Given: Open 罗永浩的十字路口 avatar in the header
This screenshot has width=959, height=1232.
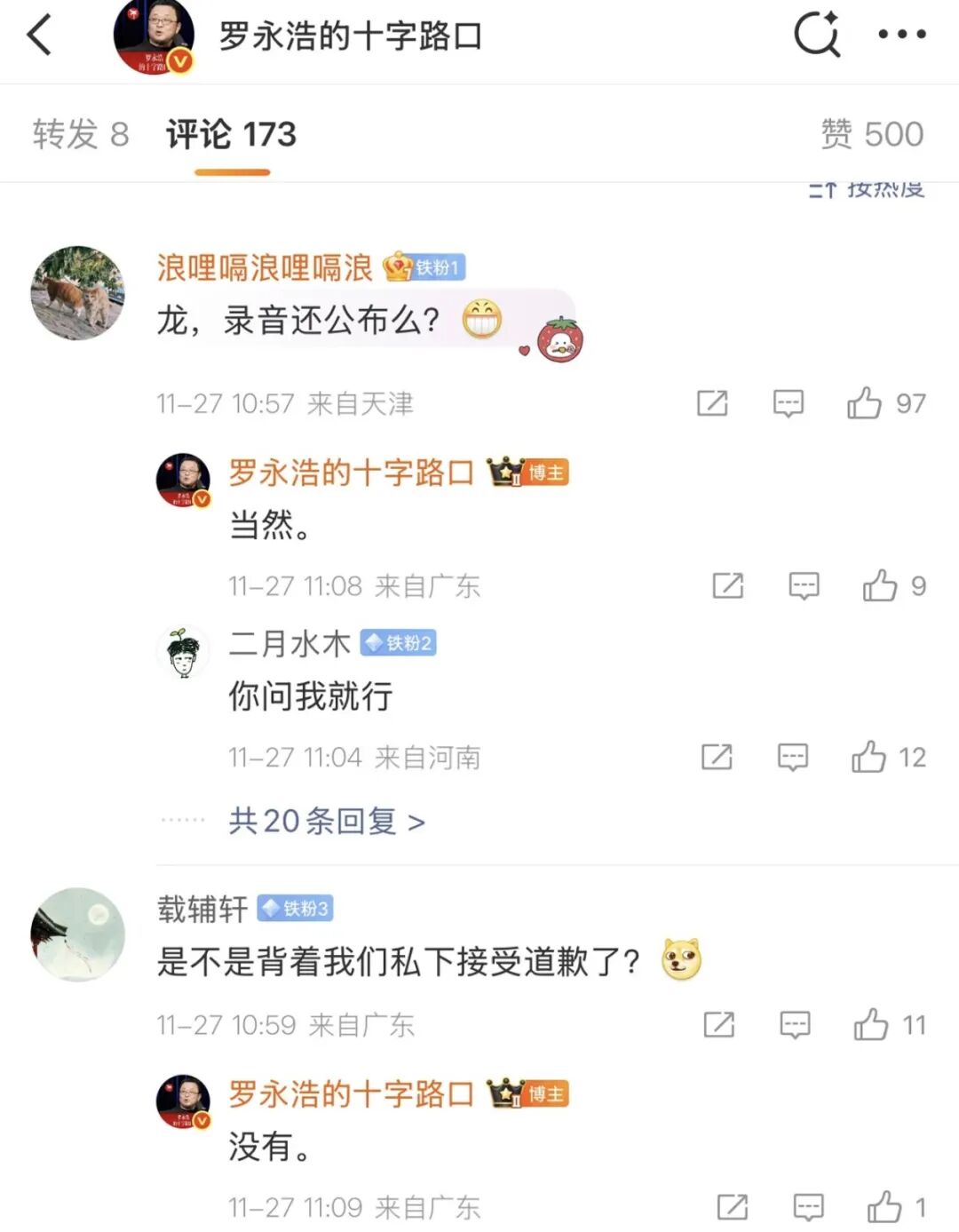Looking at the screenshot, I should point(153,36).
